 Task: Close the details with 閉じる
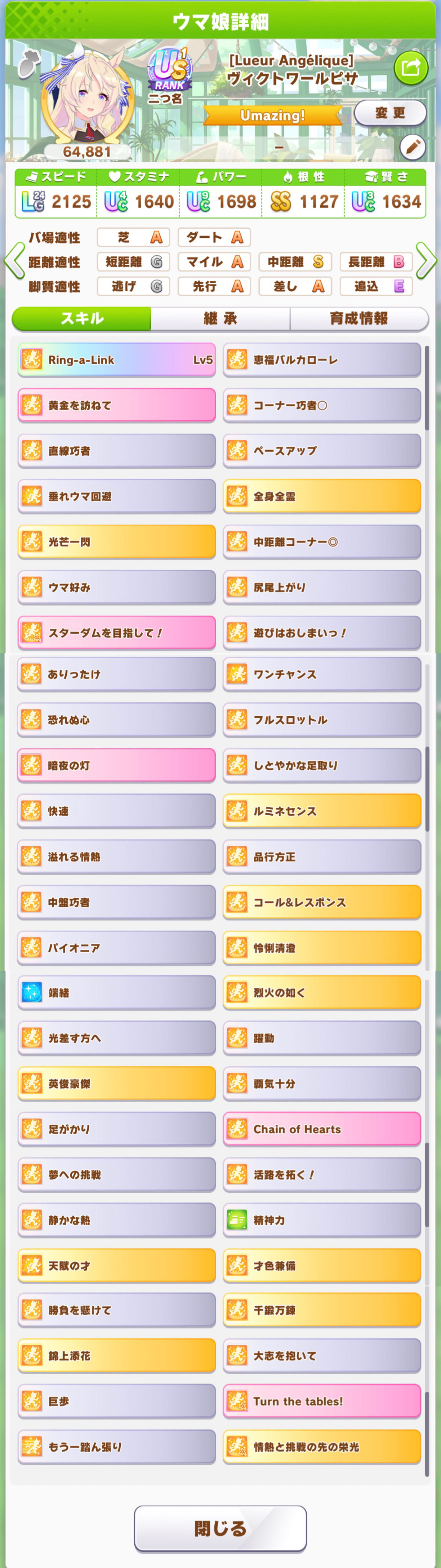[220, 1529]
